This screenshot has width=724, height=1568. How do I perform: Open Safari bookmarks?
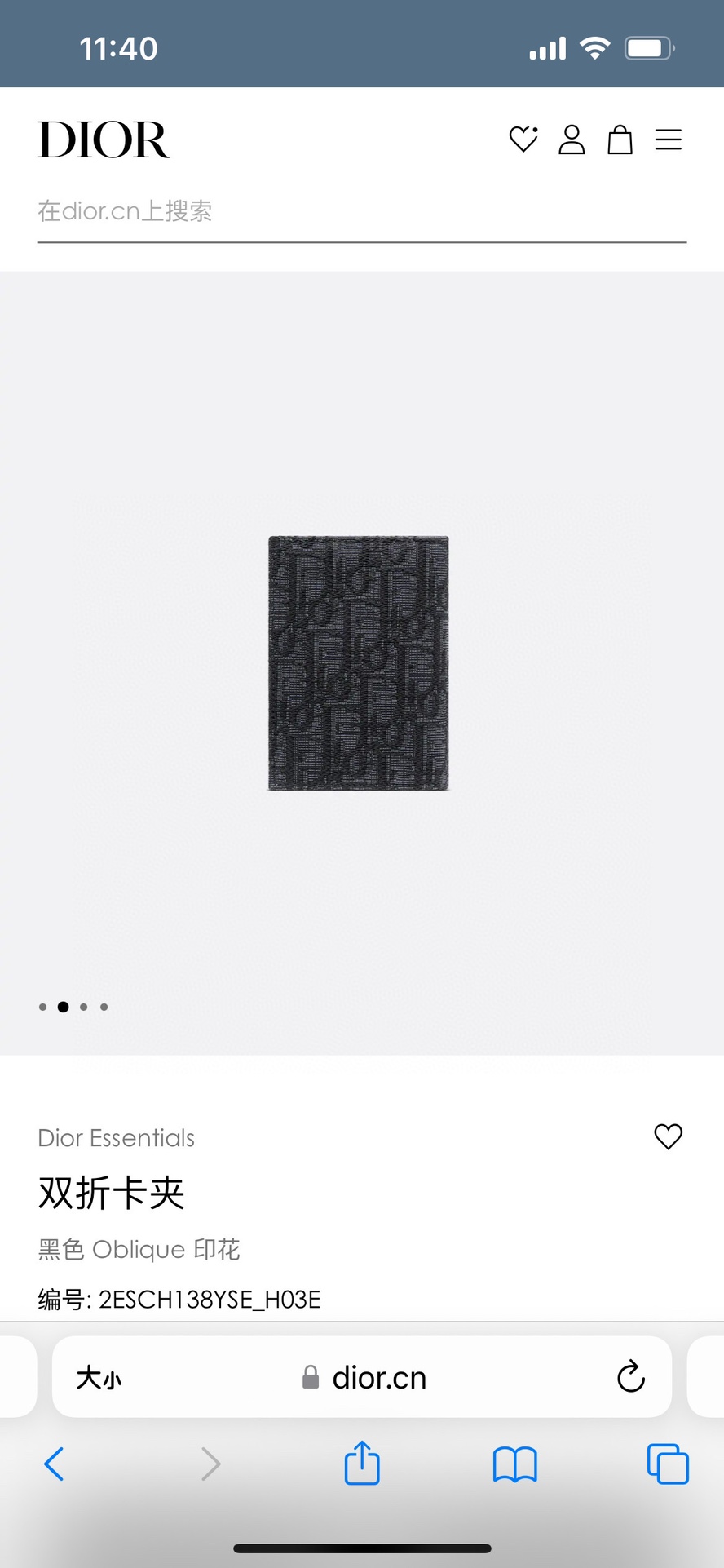pos(514,1464)
